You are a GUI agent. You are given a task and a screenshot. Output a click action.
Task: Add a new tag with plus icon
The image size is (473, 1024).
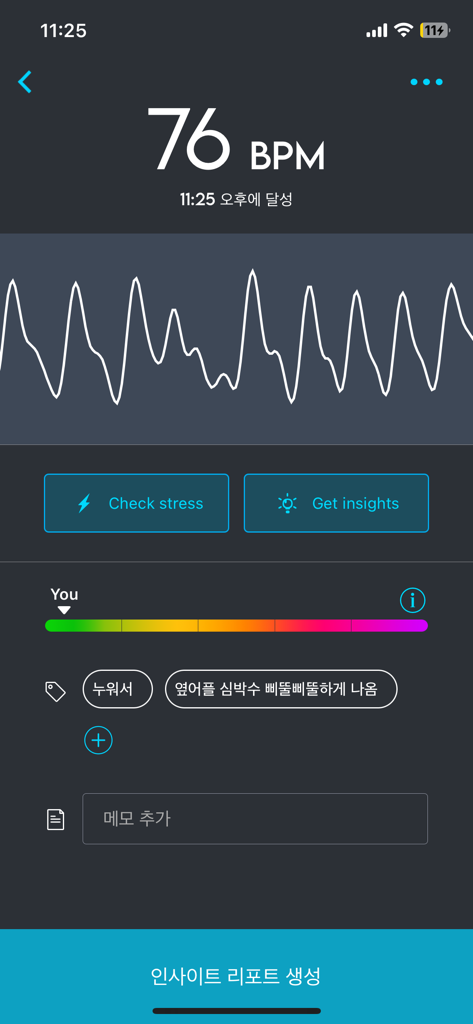pyautogui.click(x=99, y=740)
